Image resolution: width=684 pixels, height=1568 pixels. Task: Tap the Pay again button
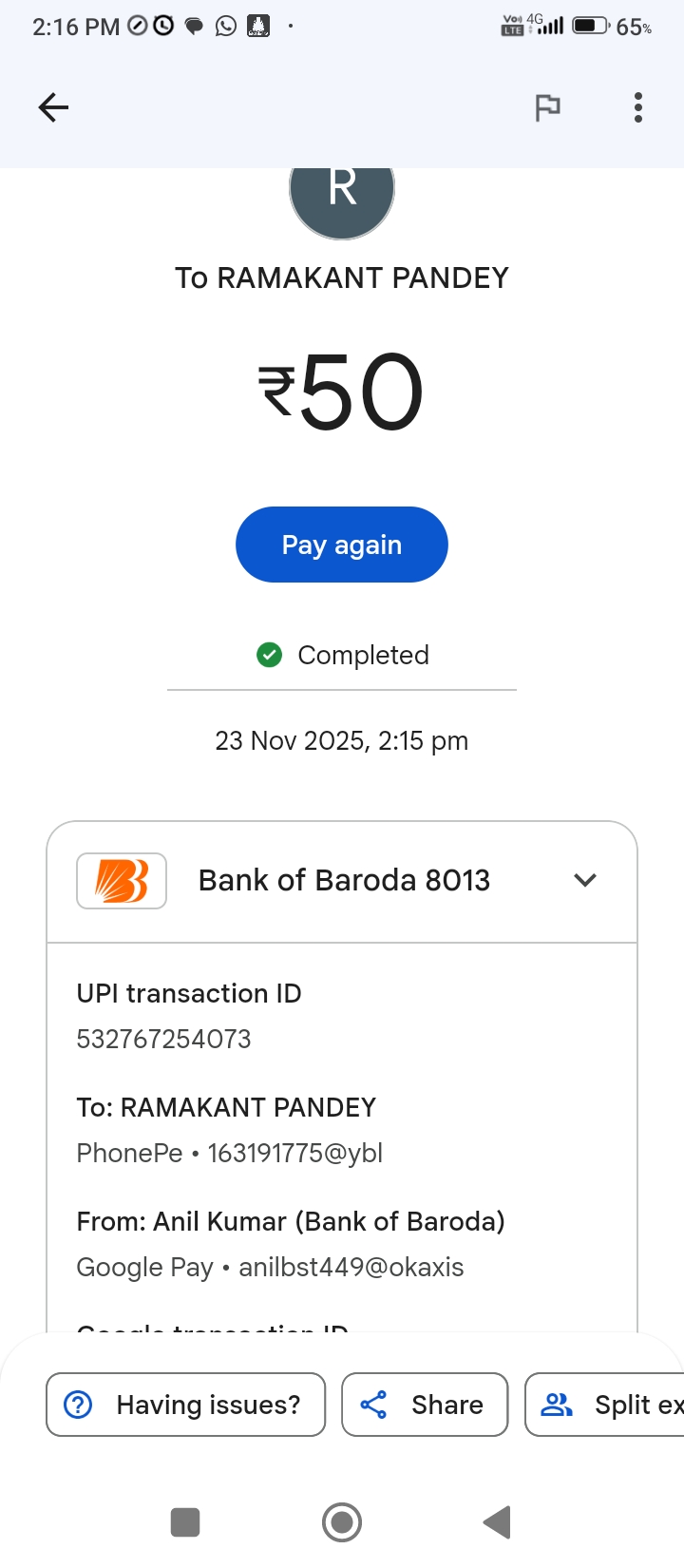(x=342, y=545)
